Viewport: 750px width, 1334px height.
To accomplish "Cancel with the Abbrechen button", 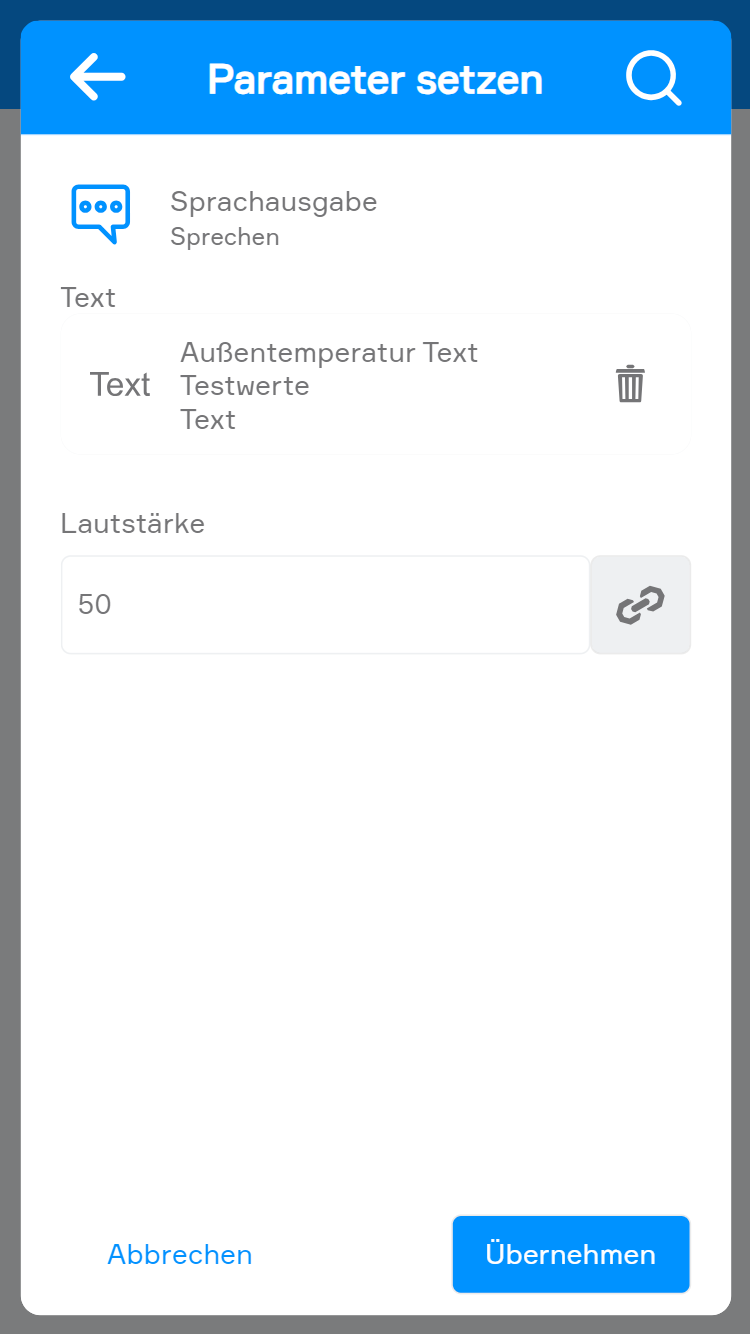I will (180, 1254).
